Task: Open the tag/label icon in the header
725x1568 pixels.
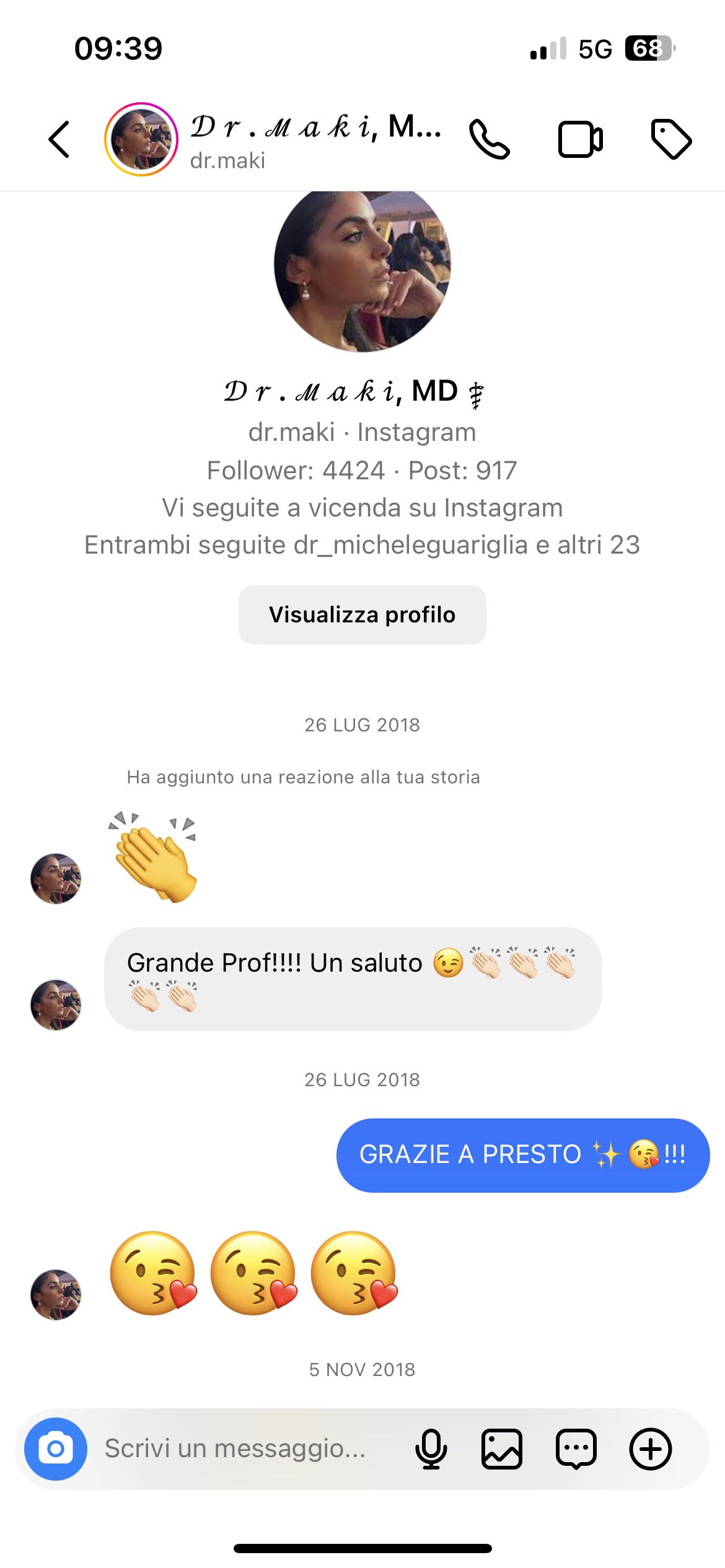Action: [671, 139]
